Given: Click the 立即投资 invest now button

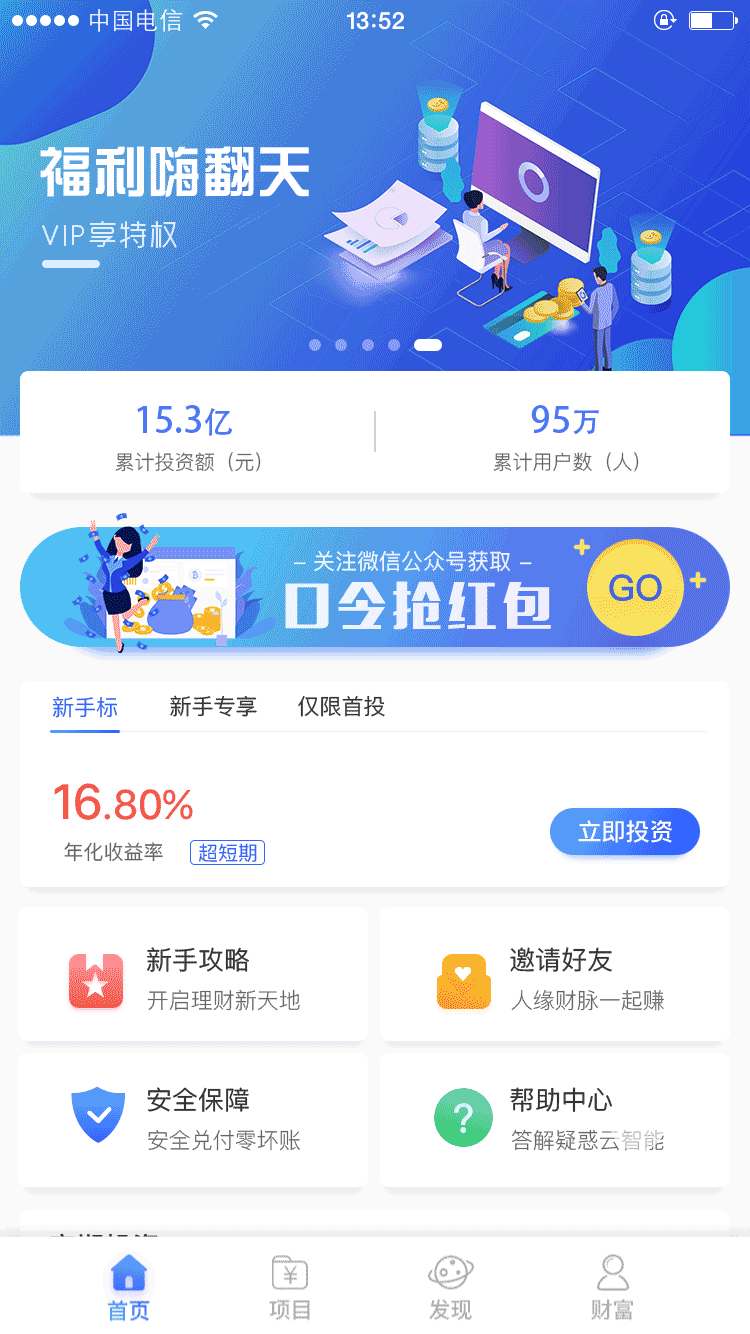Looking at the screenshot, I should 625,831.
